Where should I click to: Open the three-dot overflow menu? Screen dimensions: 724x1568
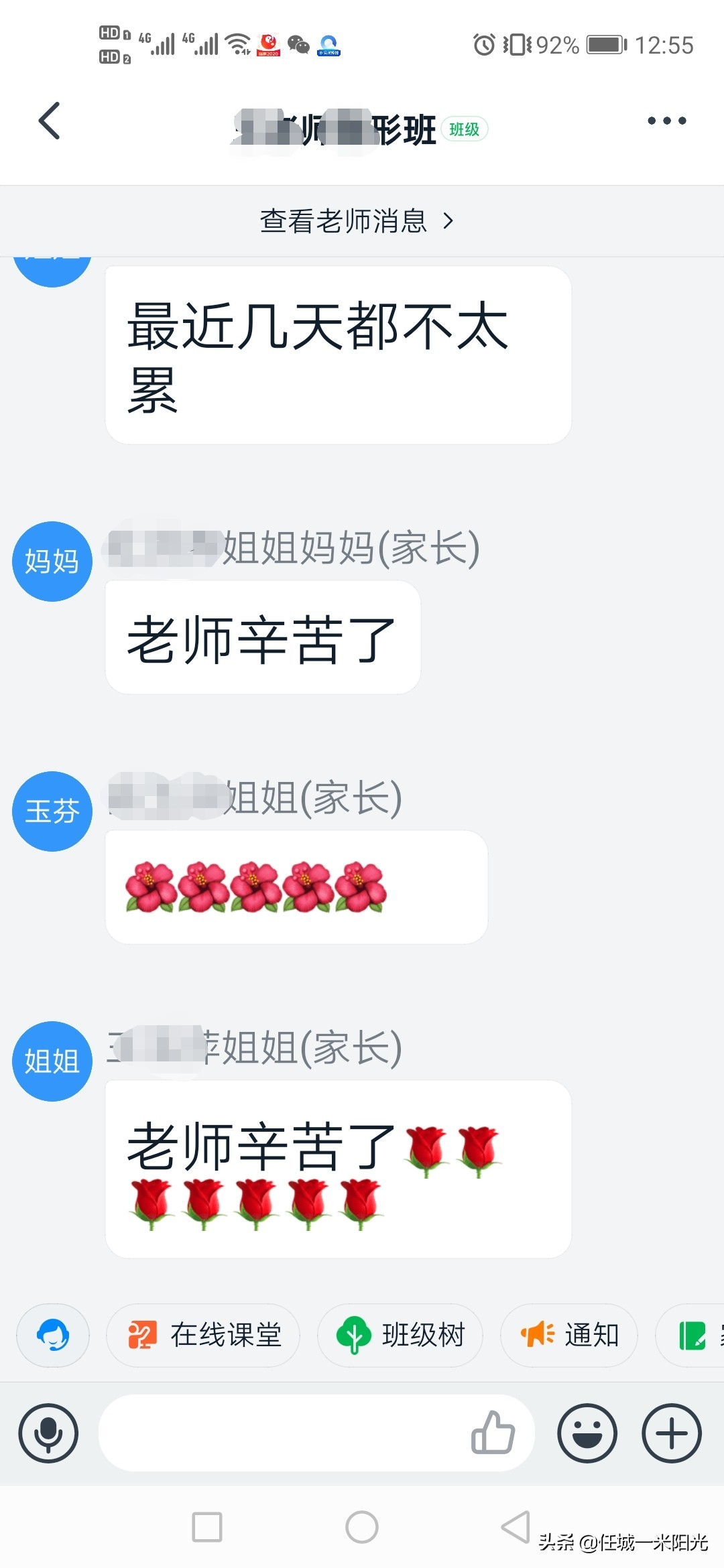666,121
